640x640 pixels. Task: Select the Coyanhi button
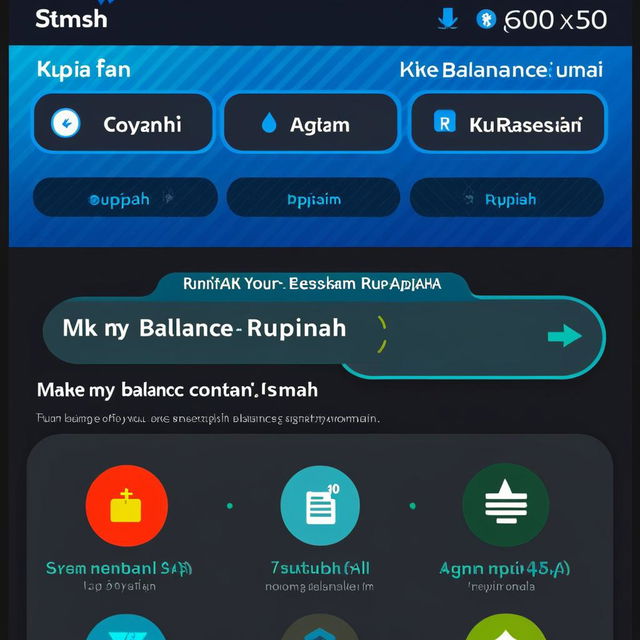pos(123,123)
